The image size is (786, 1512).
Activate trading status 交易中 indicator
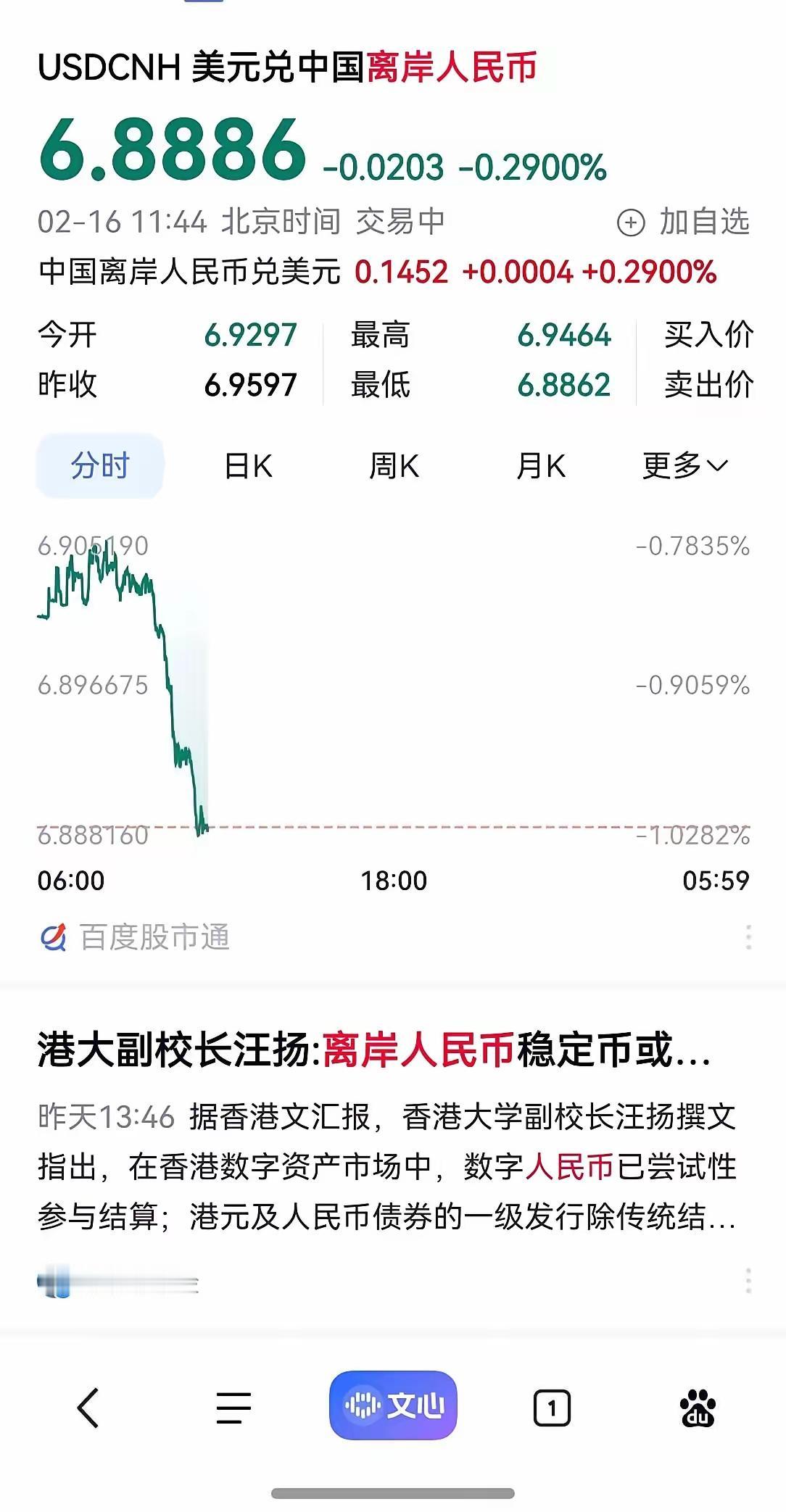[400, 223]
